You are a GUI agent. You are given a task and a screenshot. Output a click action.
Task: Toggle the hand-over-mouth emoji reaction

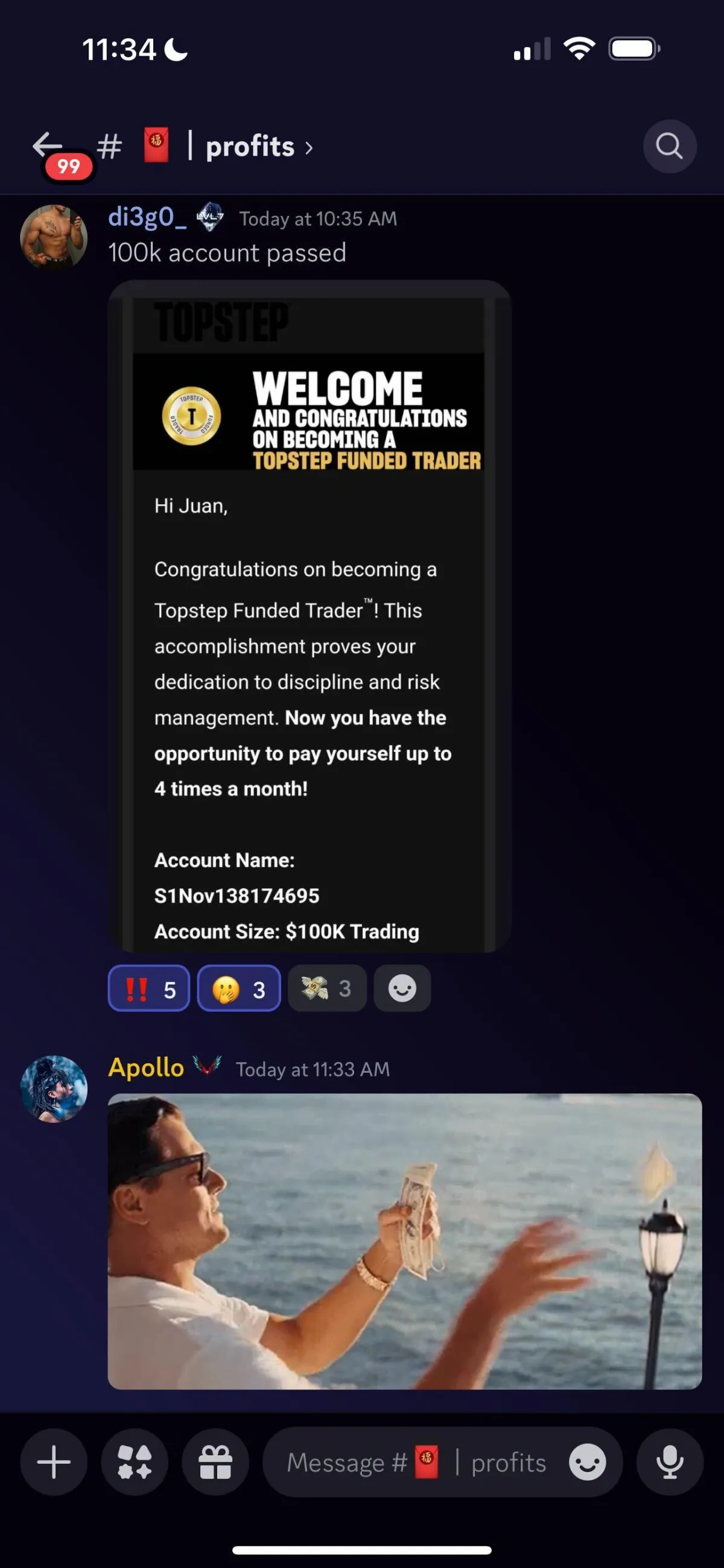[240, 988]
